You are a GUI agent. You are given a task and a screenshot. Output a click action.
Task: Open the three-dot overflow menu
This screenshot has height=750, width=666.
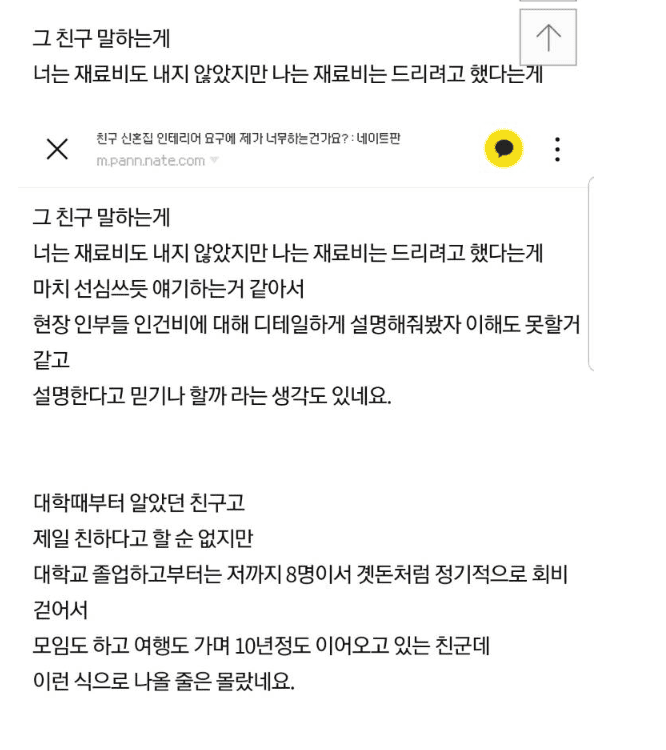pyautogui.click(x=557, y=149)
